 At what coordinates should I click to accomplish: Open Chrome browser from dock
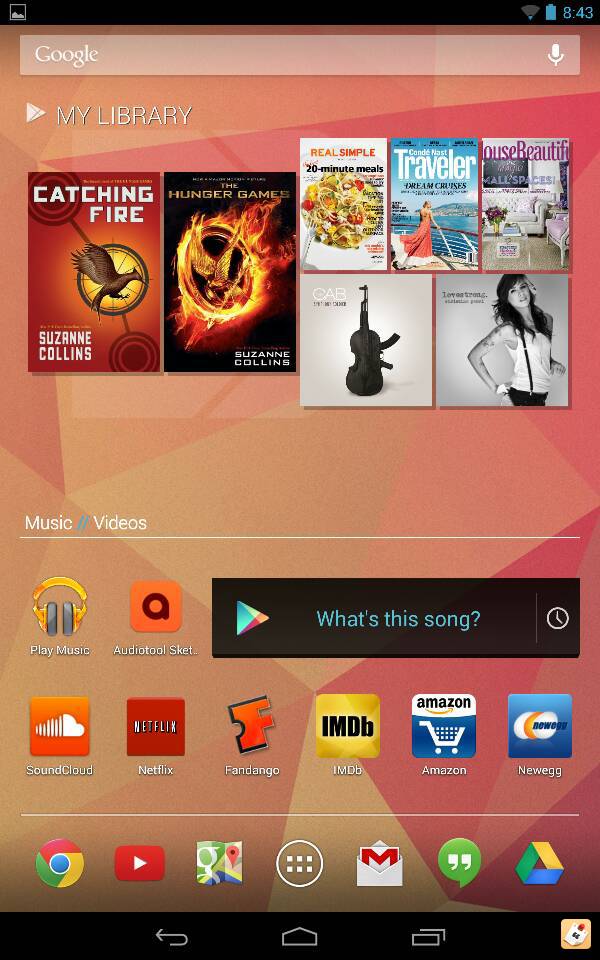(60, 863)
